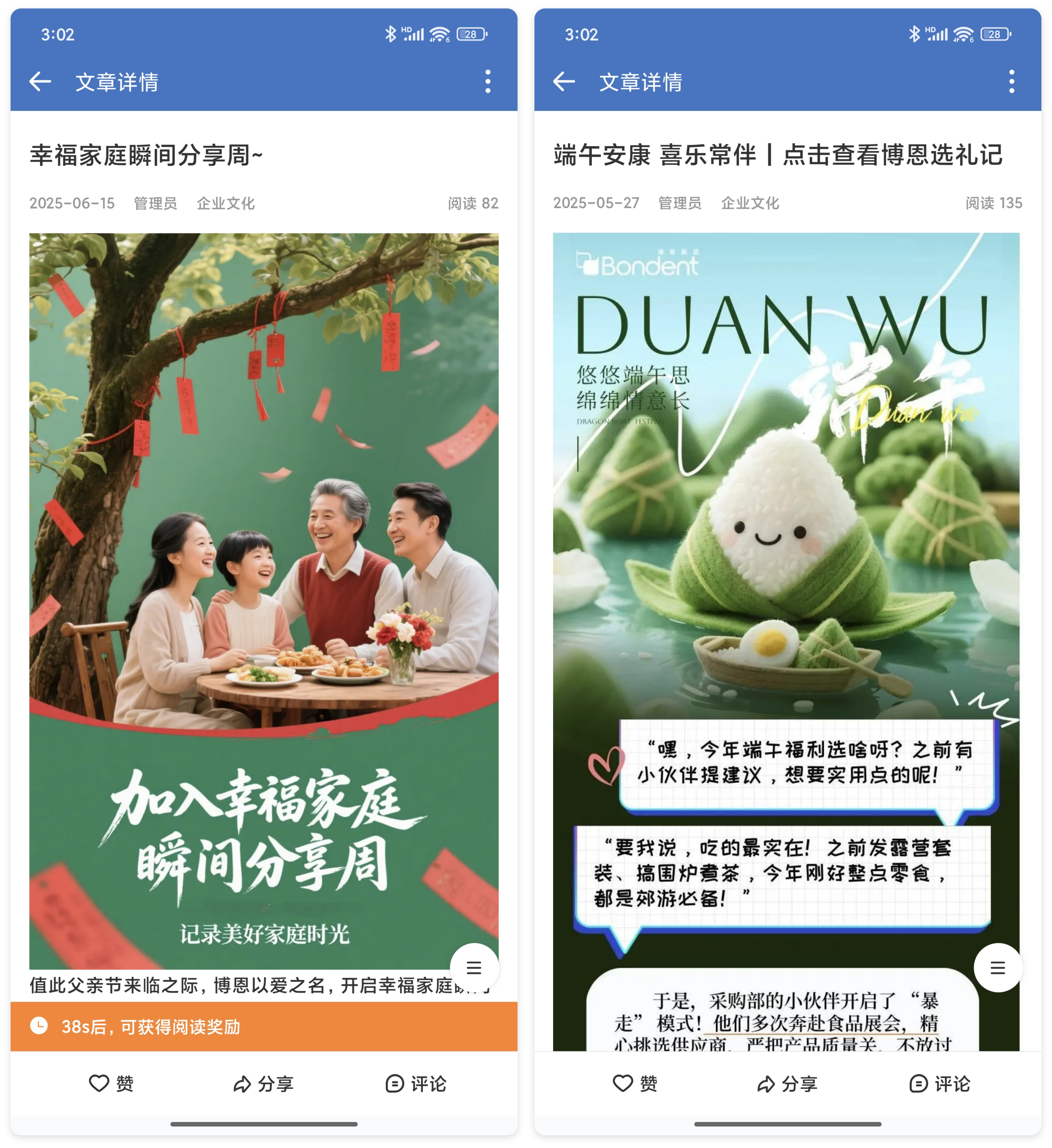Go back from the 幸福家庭瞬间分享周 article
Viewport: 1052px width, 1148px height.
(x=40, y=82)
